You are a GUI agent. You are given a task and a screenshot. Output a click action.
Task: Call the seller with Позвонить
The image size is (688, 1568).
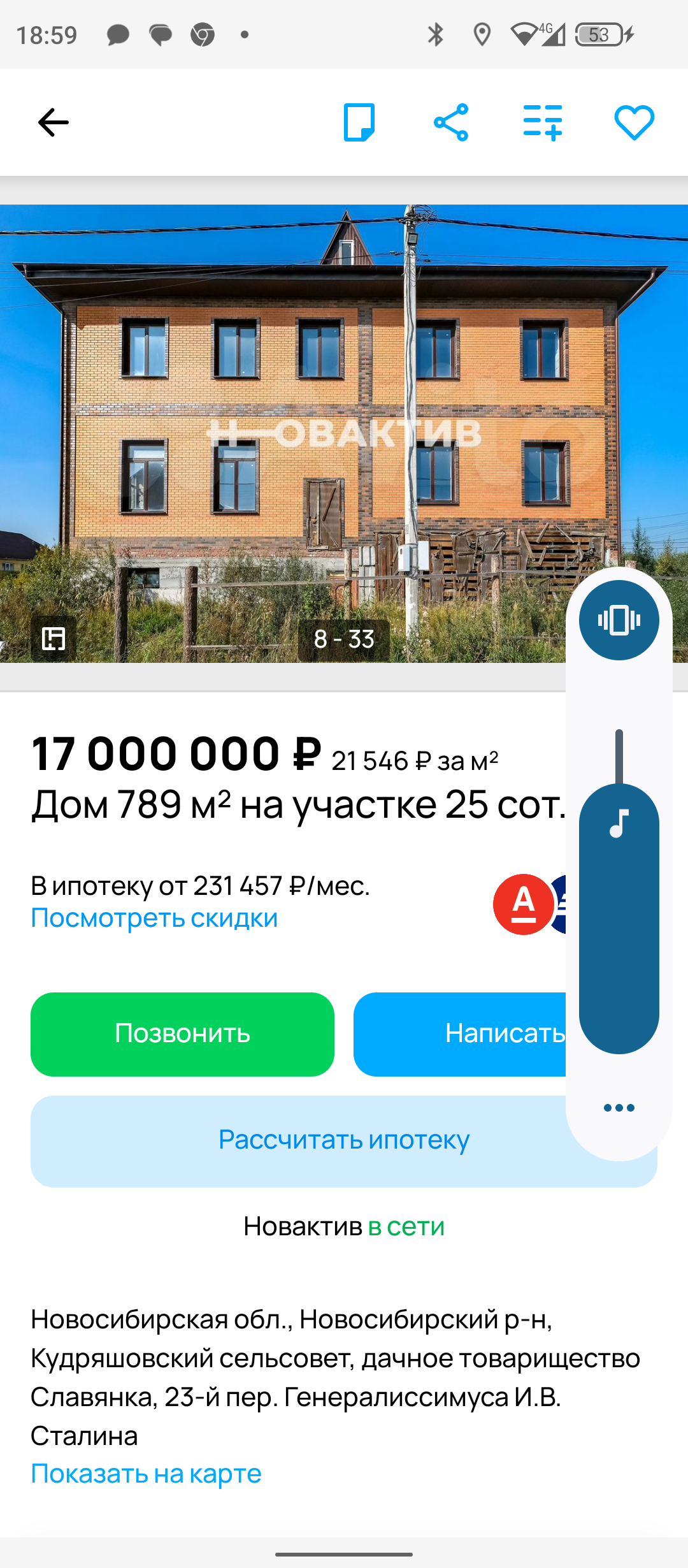click(x=182, y=1034)
